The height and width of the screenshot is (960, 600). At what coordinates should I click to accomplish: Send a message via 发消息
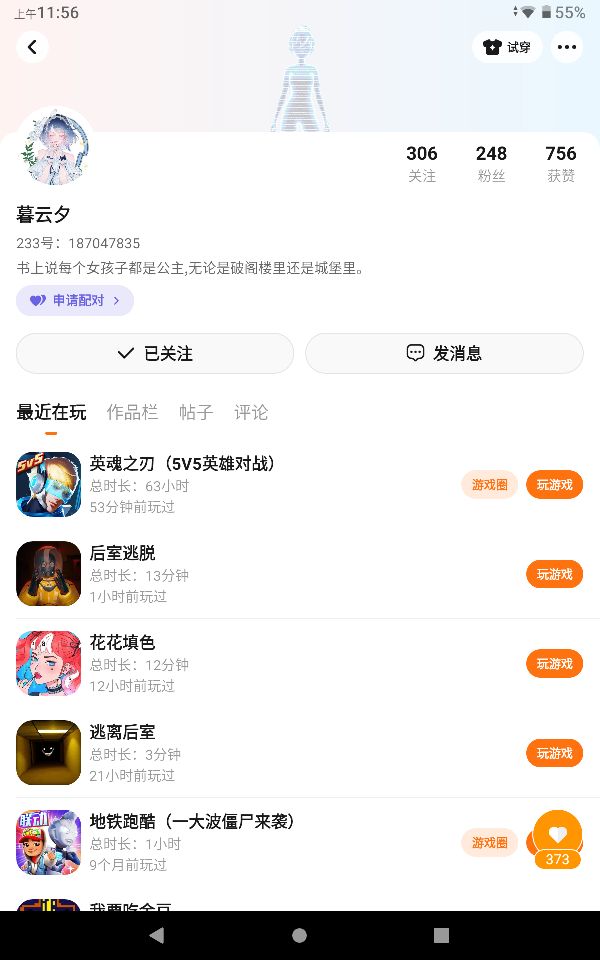[x=444, y=353]
